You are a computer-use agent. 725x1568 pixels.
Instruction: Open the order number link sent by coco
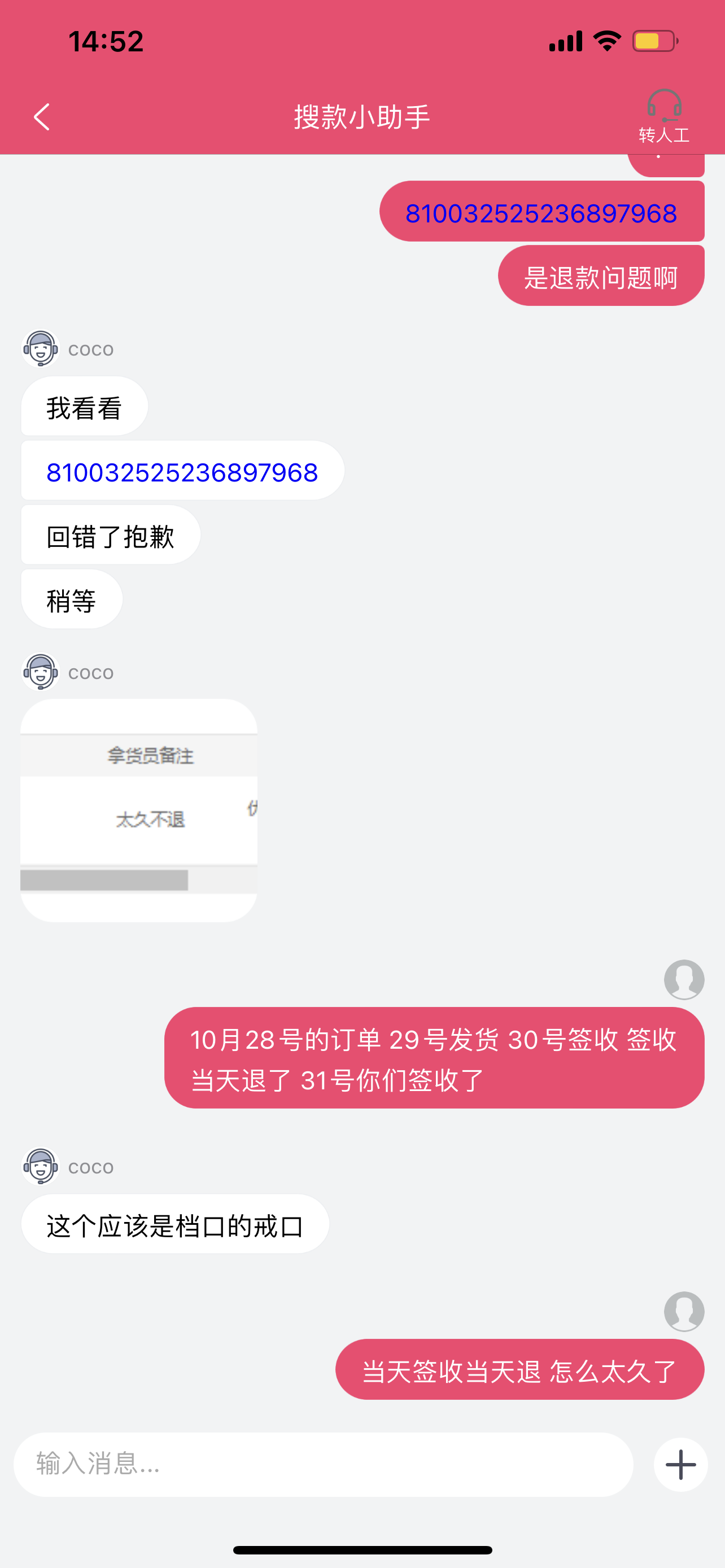[x=182, y=472]
